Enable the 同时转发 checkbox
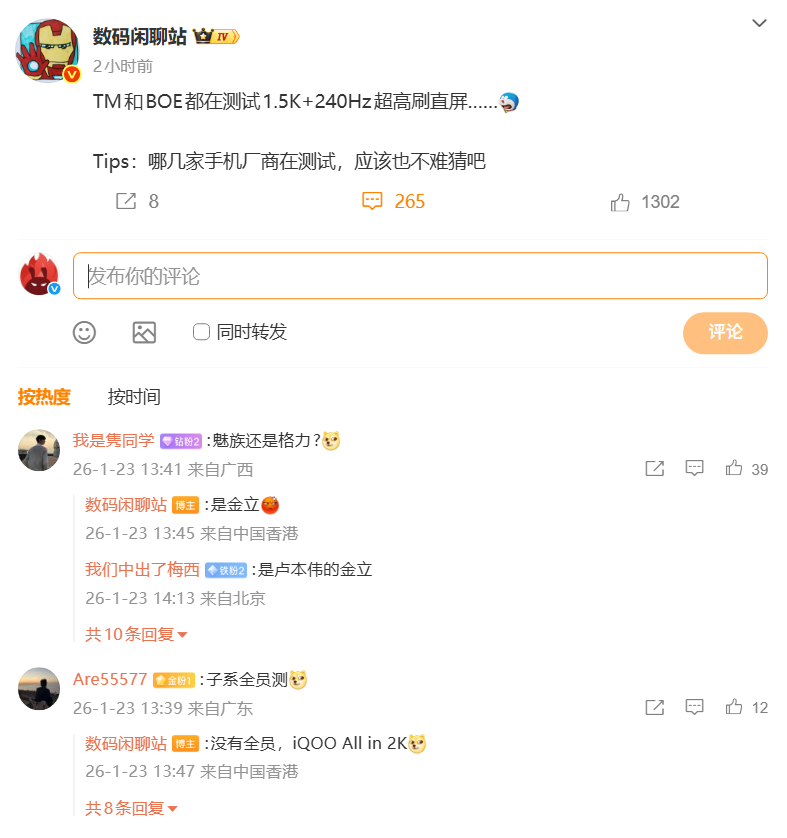Viewport: 787px width, 838px height. tap(201, 331)
